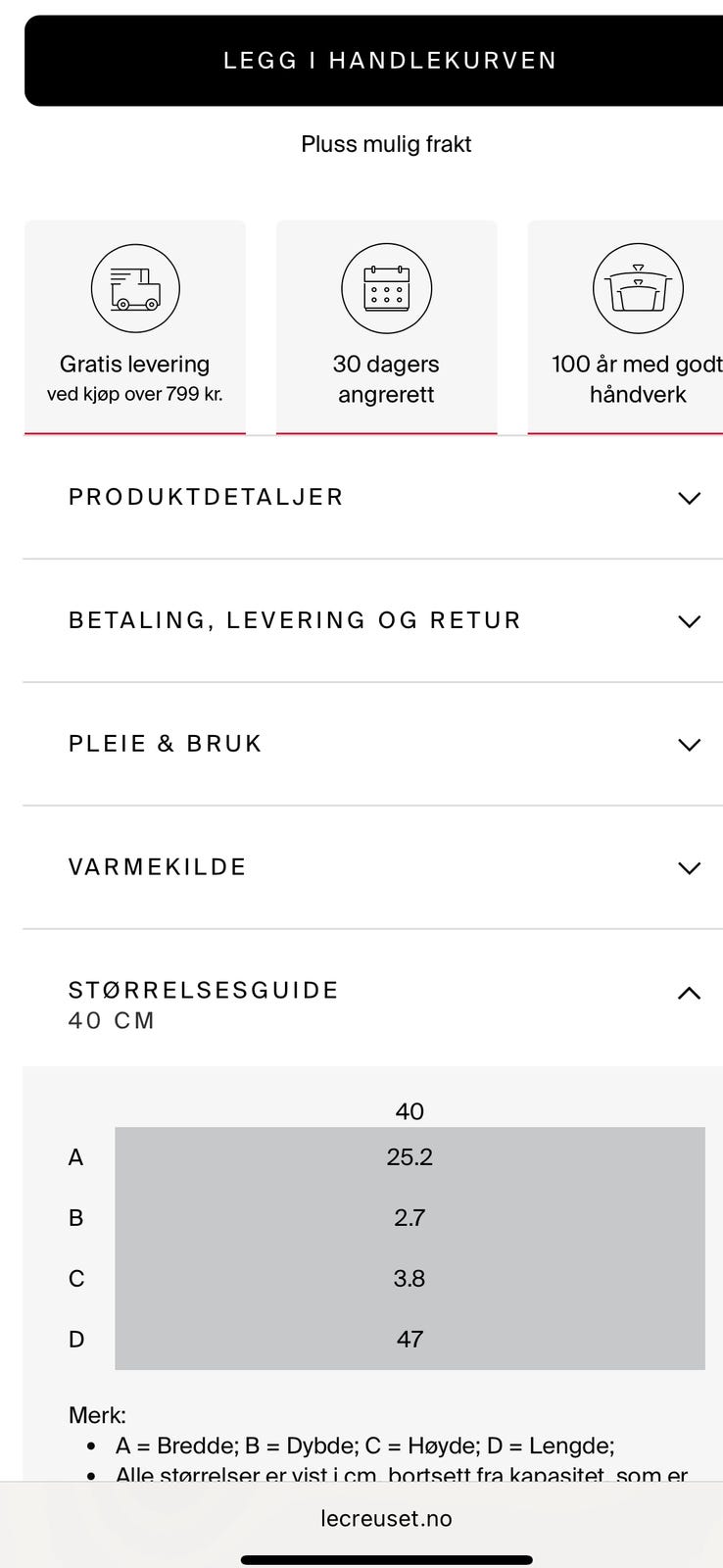This screenshot has height=1568, width=723.
Task: Click the upward chevron next to STØRRELSESGUIDE
Action: 689,993
